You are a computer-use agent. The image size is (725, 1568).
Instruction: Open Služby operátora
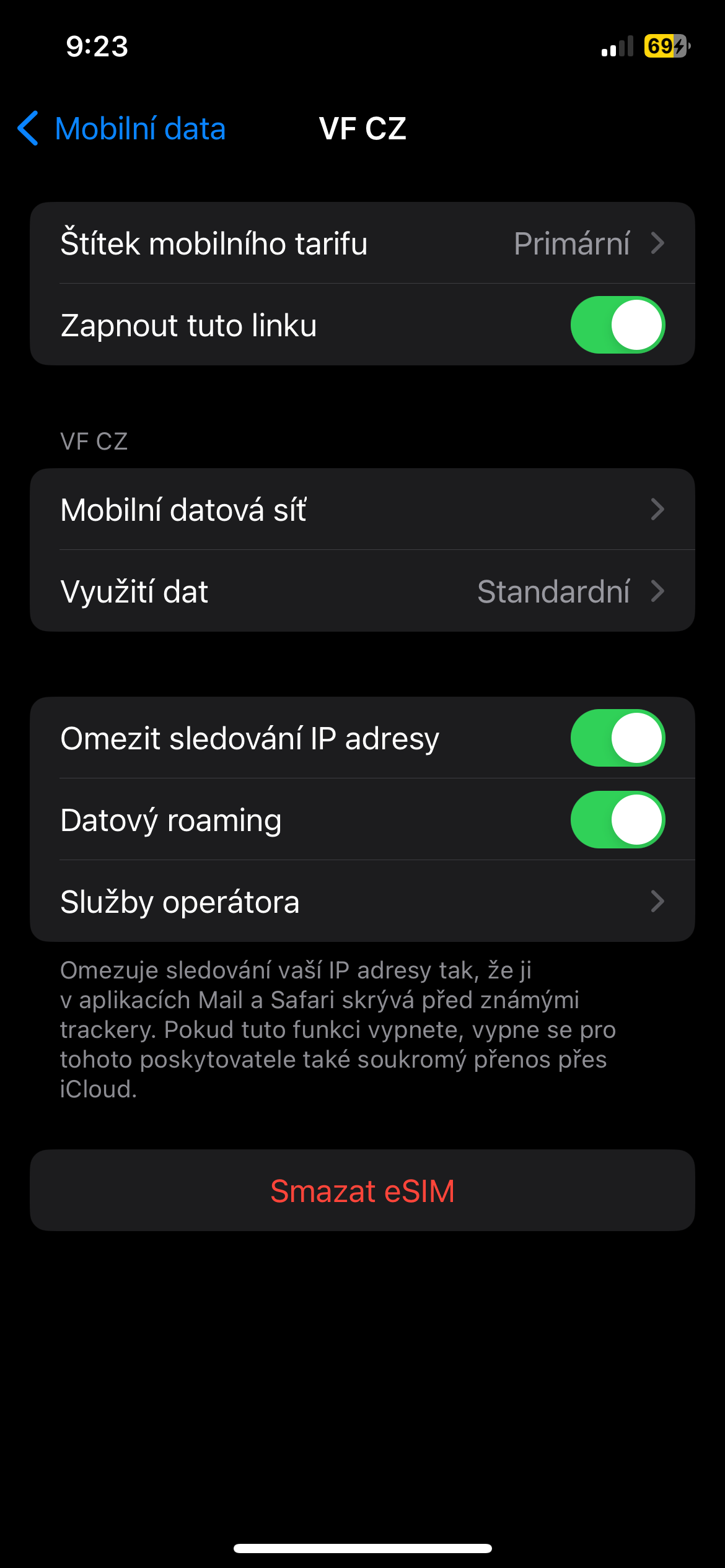pyautogui.click(x=362, y=901)
